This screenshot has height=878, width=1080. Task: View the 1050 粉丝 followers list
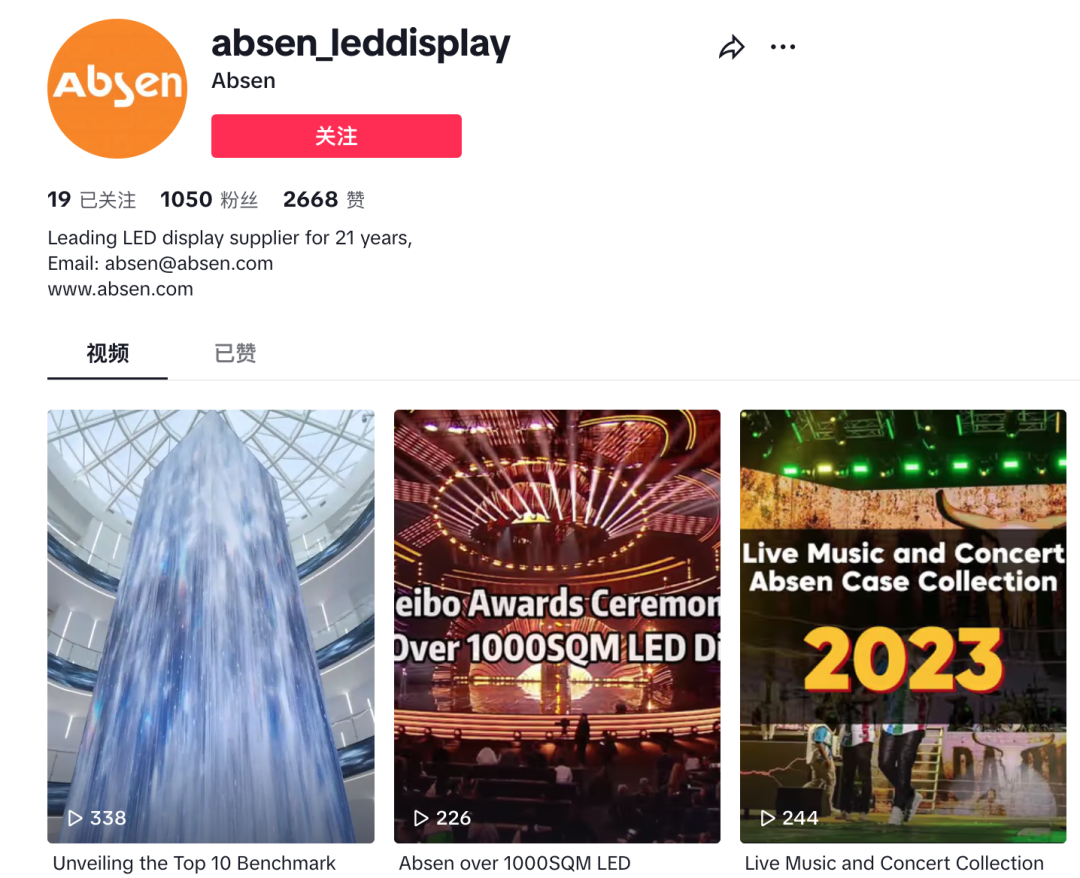pyautogui.click(x=209, y=200)
